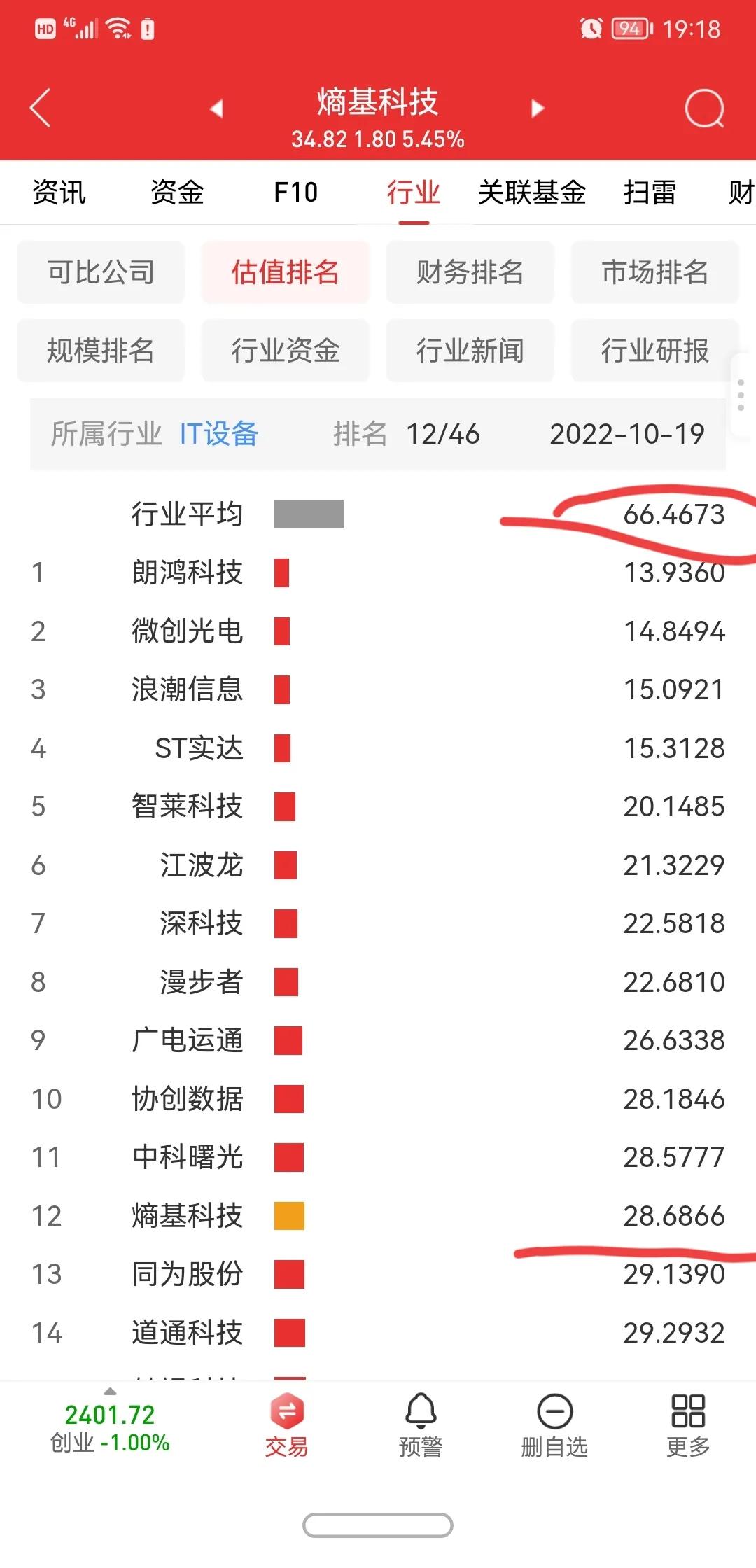View the 行业研报 industry reports

[654, 351]
